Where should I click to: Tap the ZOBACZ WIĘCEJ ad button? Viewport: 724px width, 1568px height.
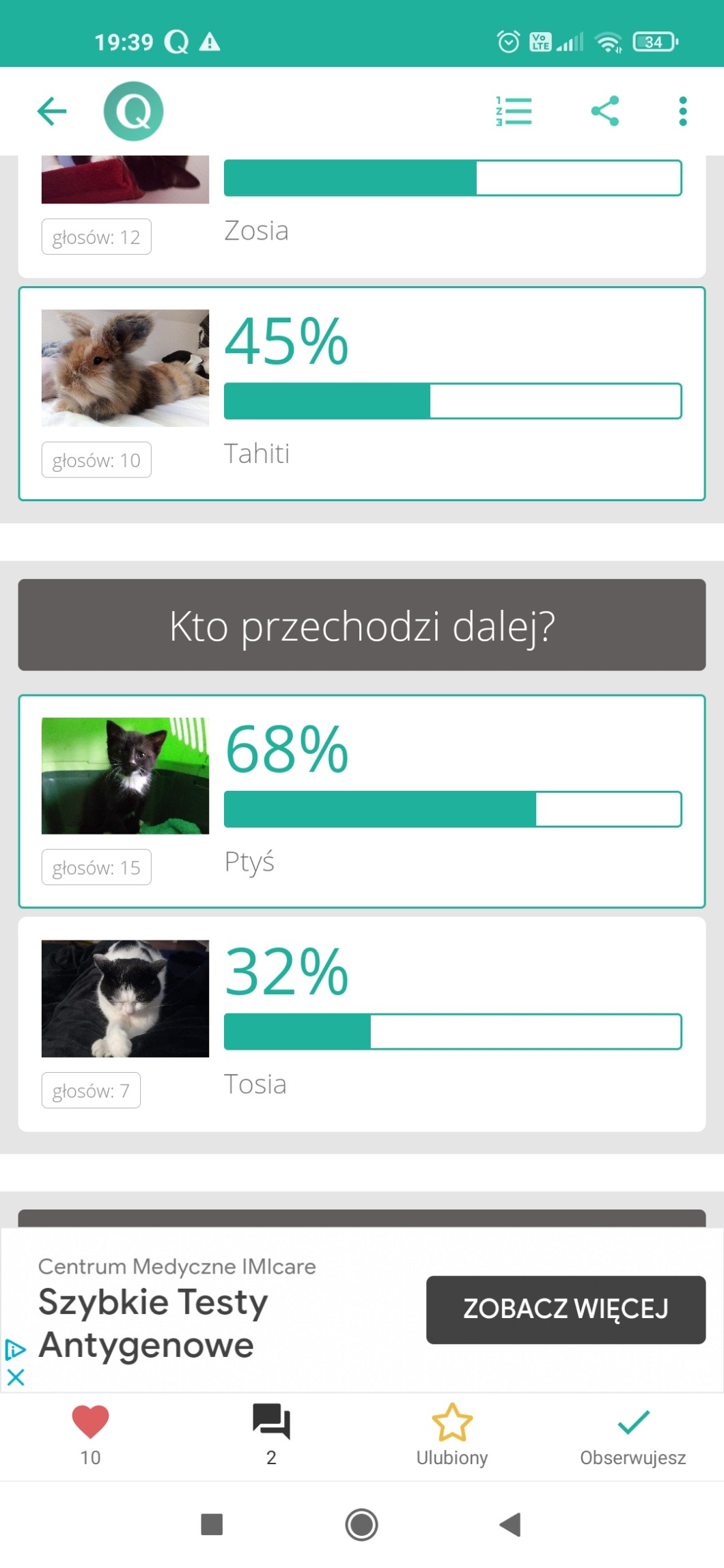click(x=566, y=1309)
